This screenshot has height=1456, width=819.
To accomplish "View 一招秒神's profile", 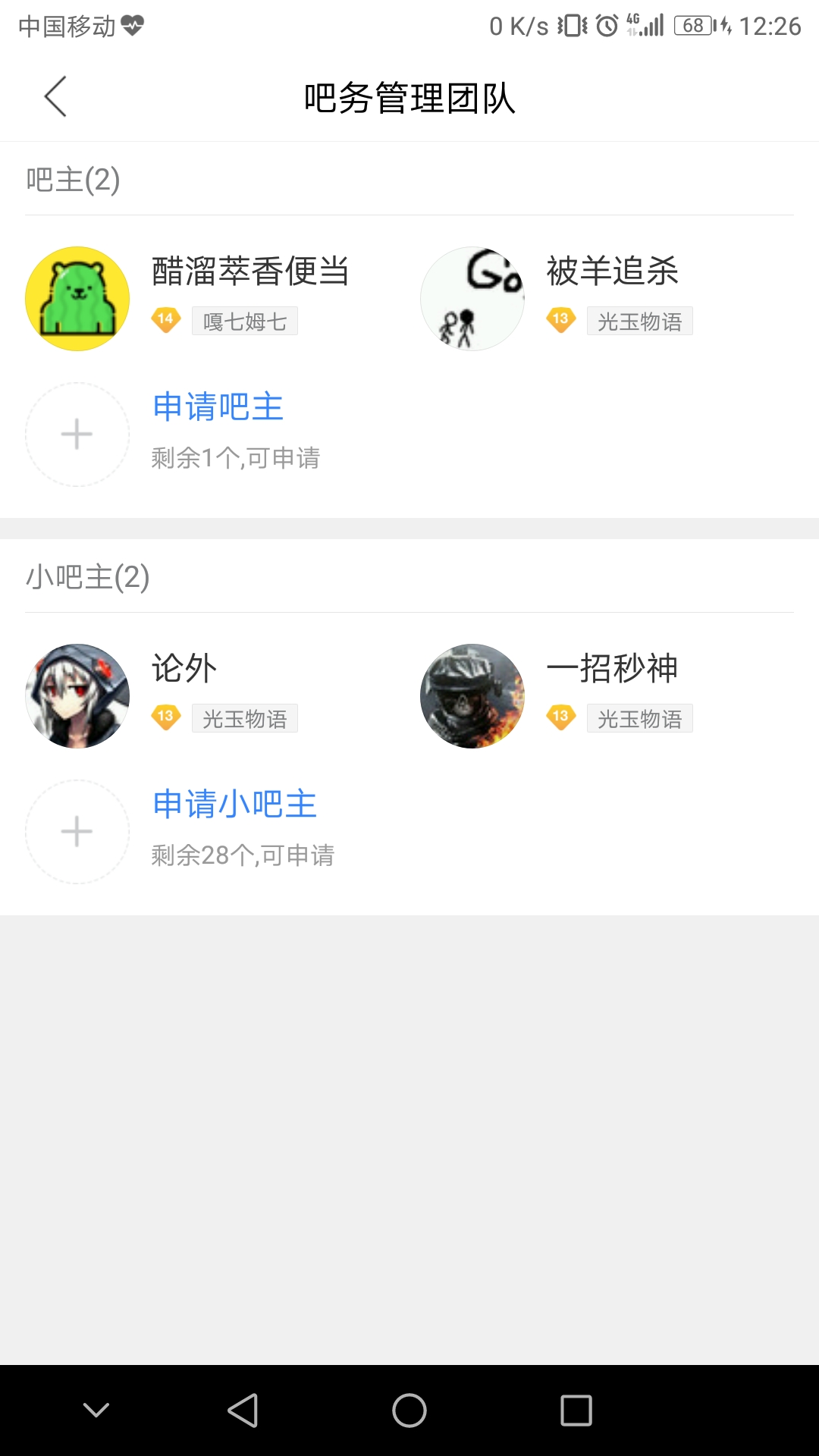I will tap(472, 696).
